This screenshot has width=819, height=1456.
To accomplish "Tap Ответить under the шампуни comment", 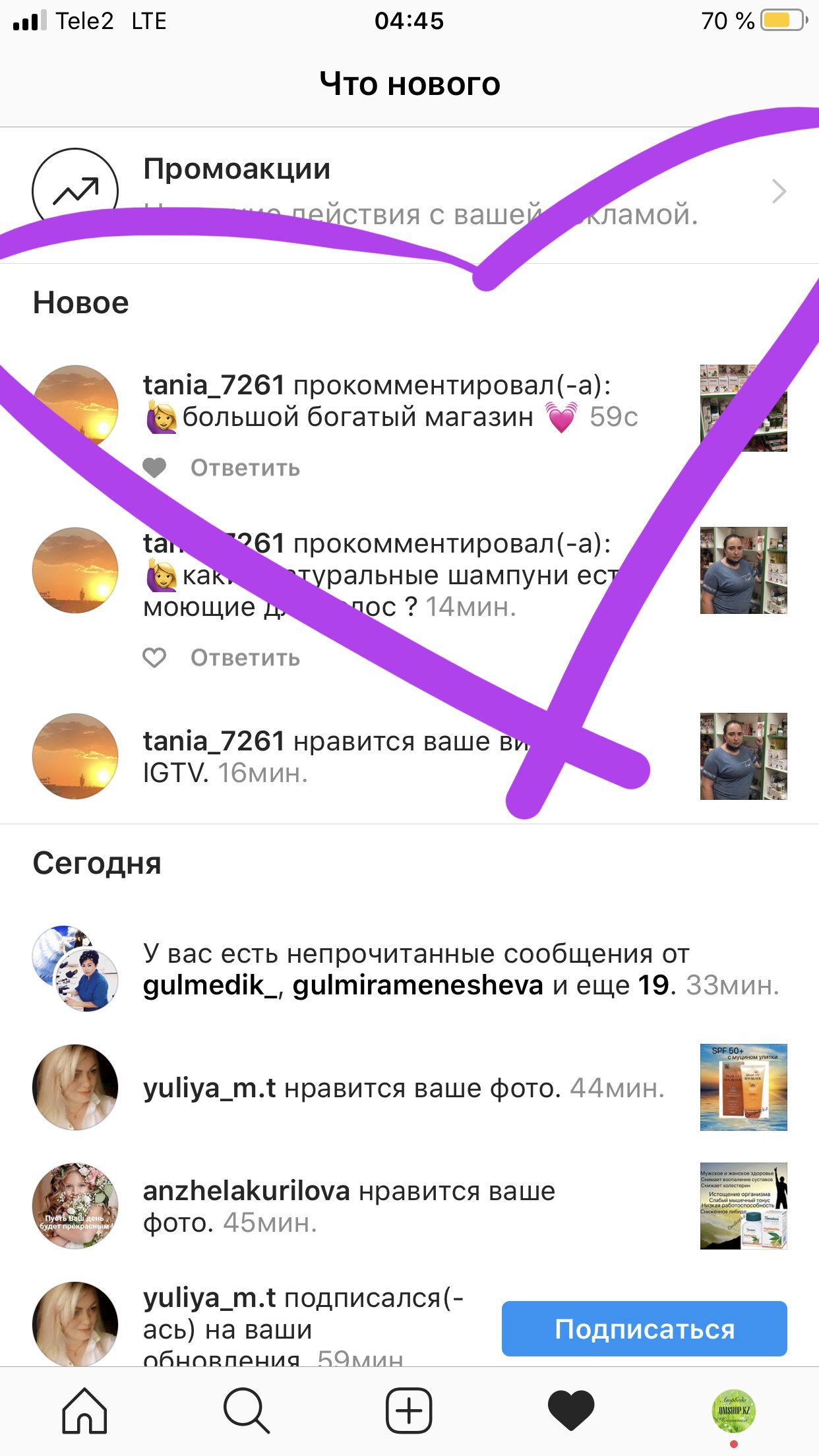I will (245, 658).
